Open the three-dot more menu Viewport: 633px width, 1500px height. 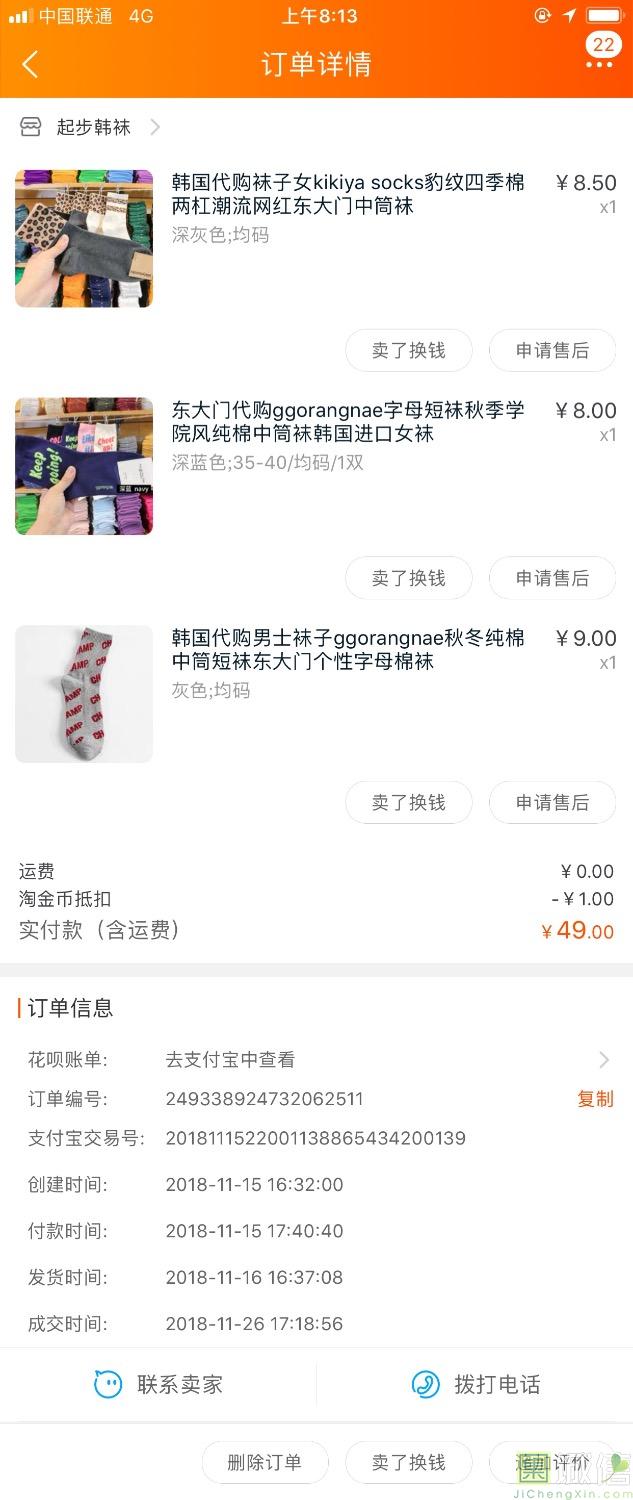click(x=599, y=64)
